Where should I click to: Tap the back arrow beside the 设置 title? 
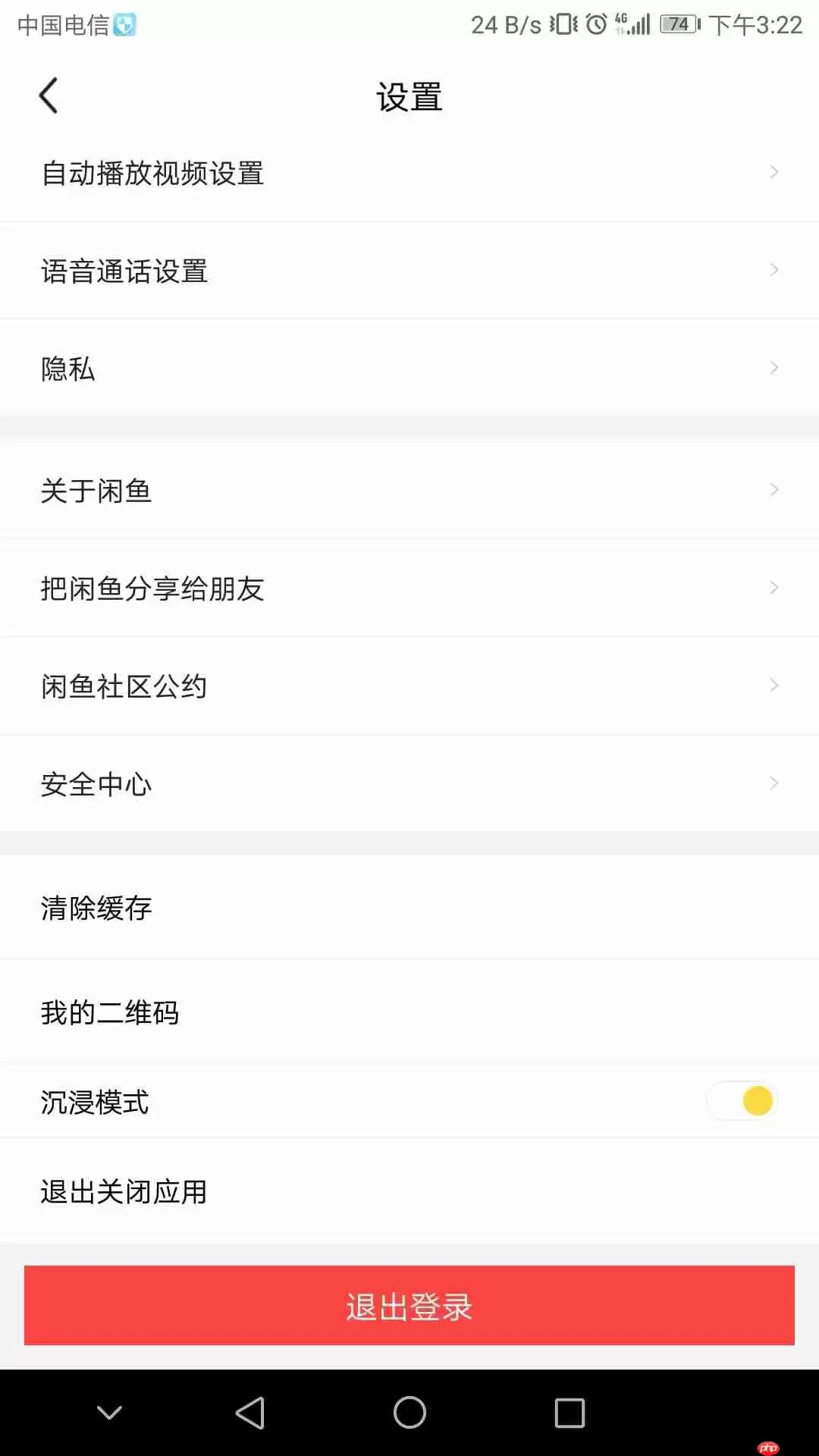[49, 96]
